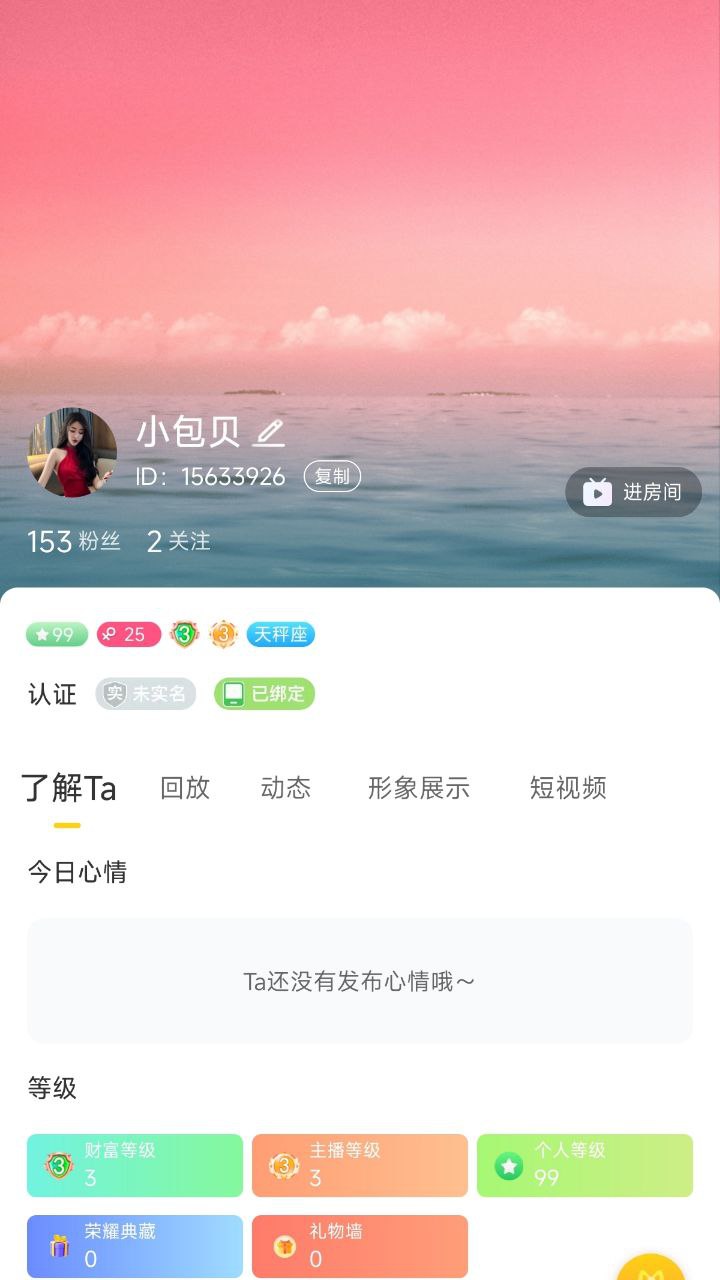
Task: View the 2 关注 following list
Action: [179, 541]
